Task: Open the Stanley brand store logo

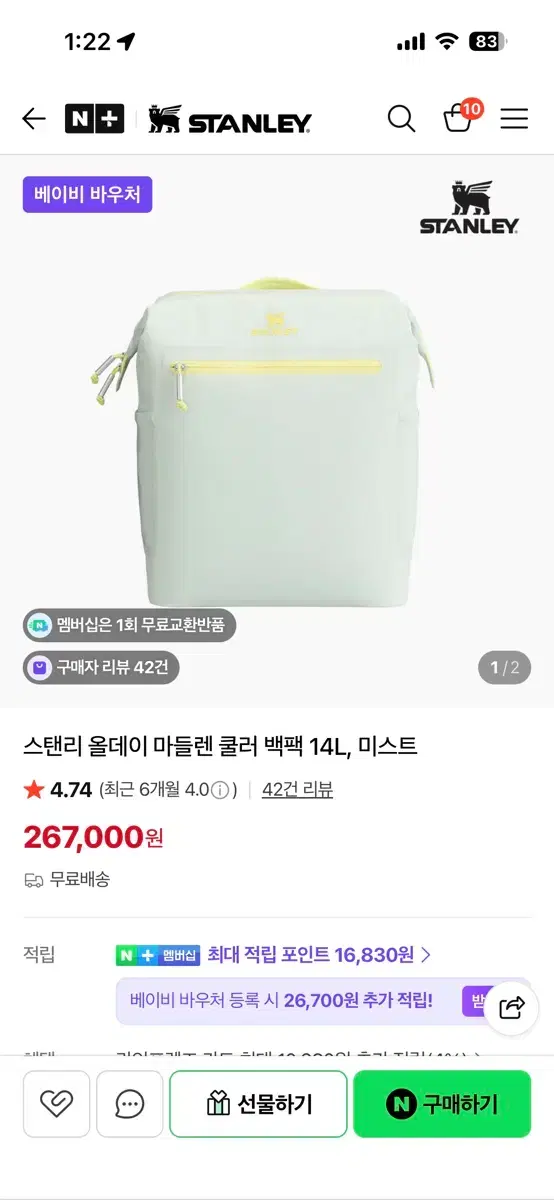Action: click(x=230, y=120)
